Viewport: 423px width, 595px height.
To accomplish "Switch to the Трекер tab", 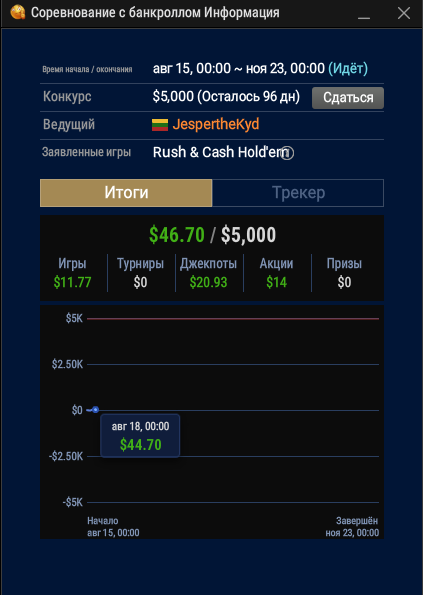I will click(298, 193).
